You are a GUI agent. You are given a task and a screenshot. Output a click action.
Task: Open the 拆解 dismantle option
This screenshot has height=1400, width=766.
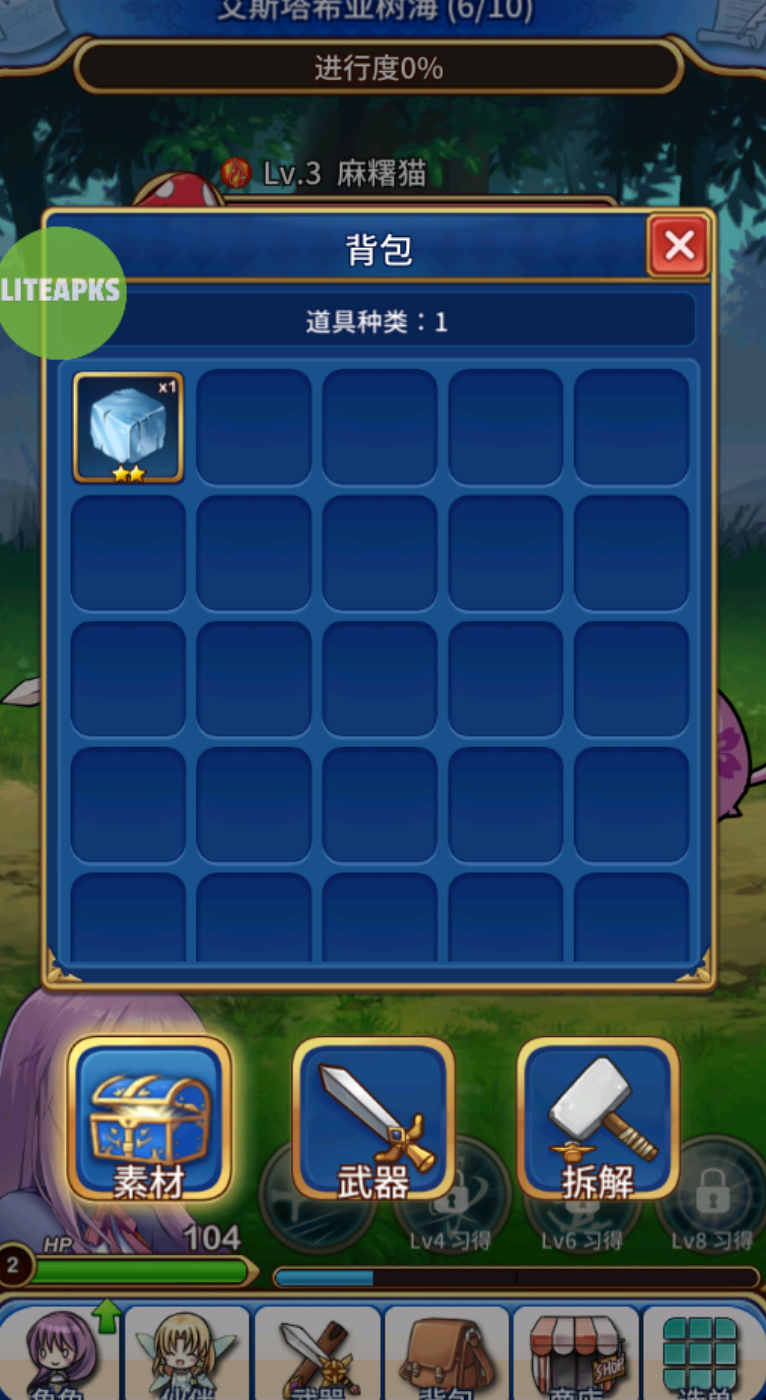[598, 1119]
